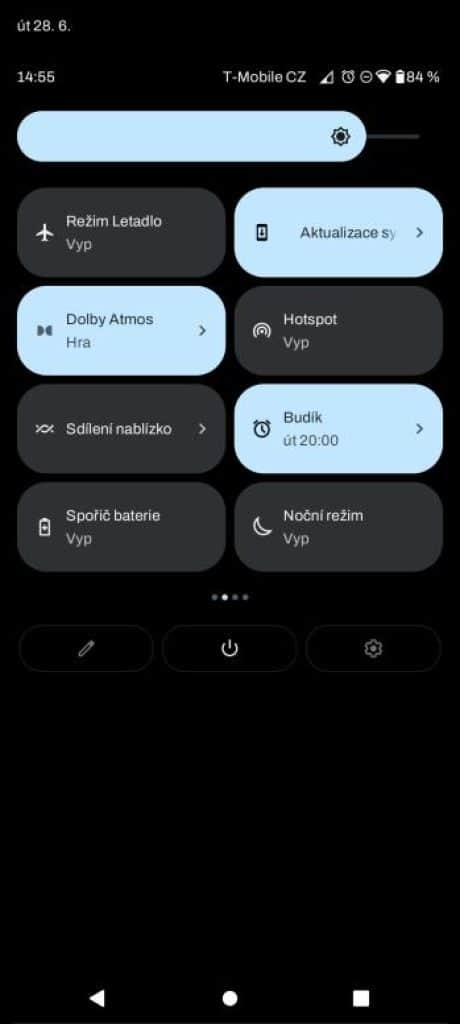The width and height of the screenshot is (460, 1024).
Task: Go to the home screen
Action: click(x=229, y=998)
